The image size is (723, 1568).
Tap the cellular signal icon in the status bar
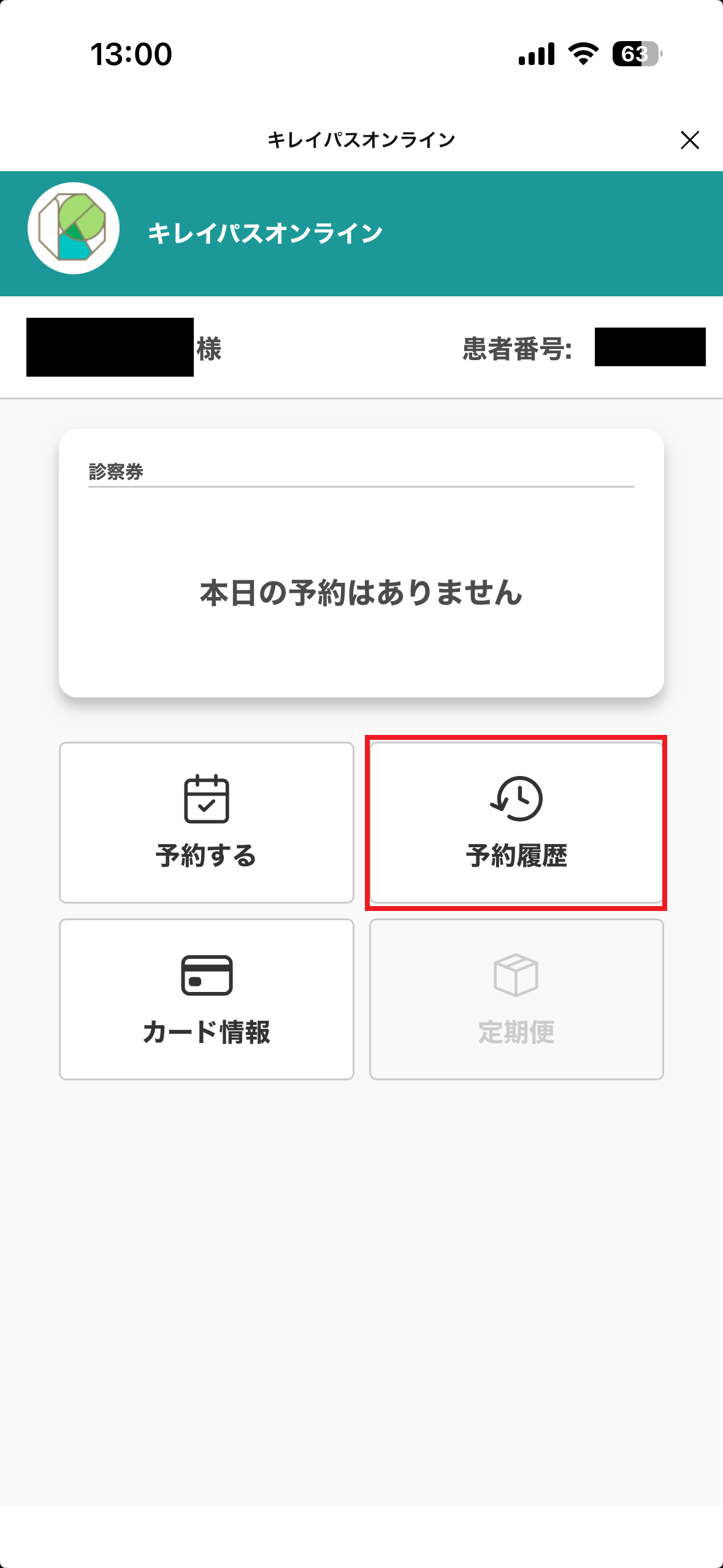537,55
